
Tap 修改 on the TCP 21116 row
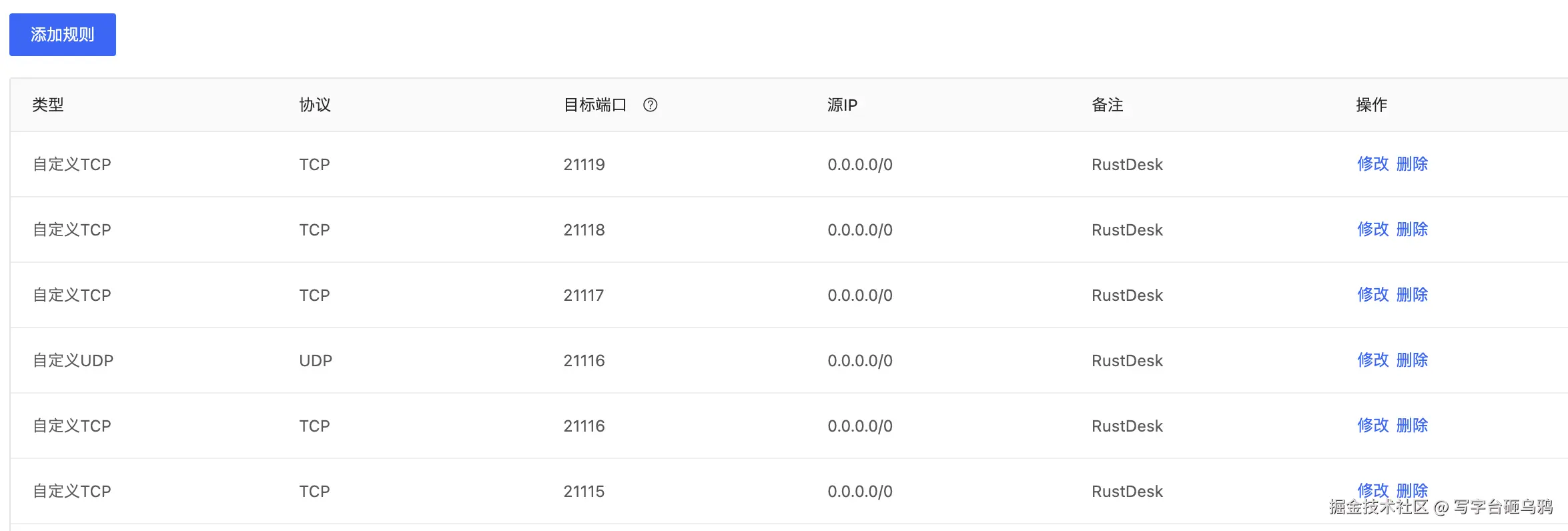[x=1373, y=426]
